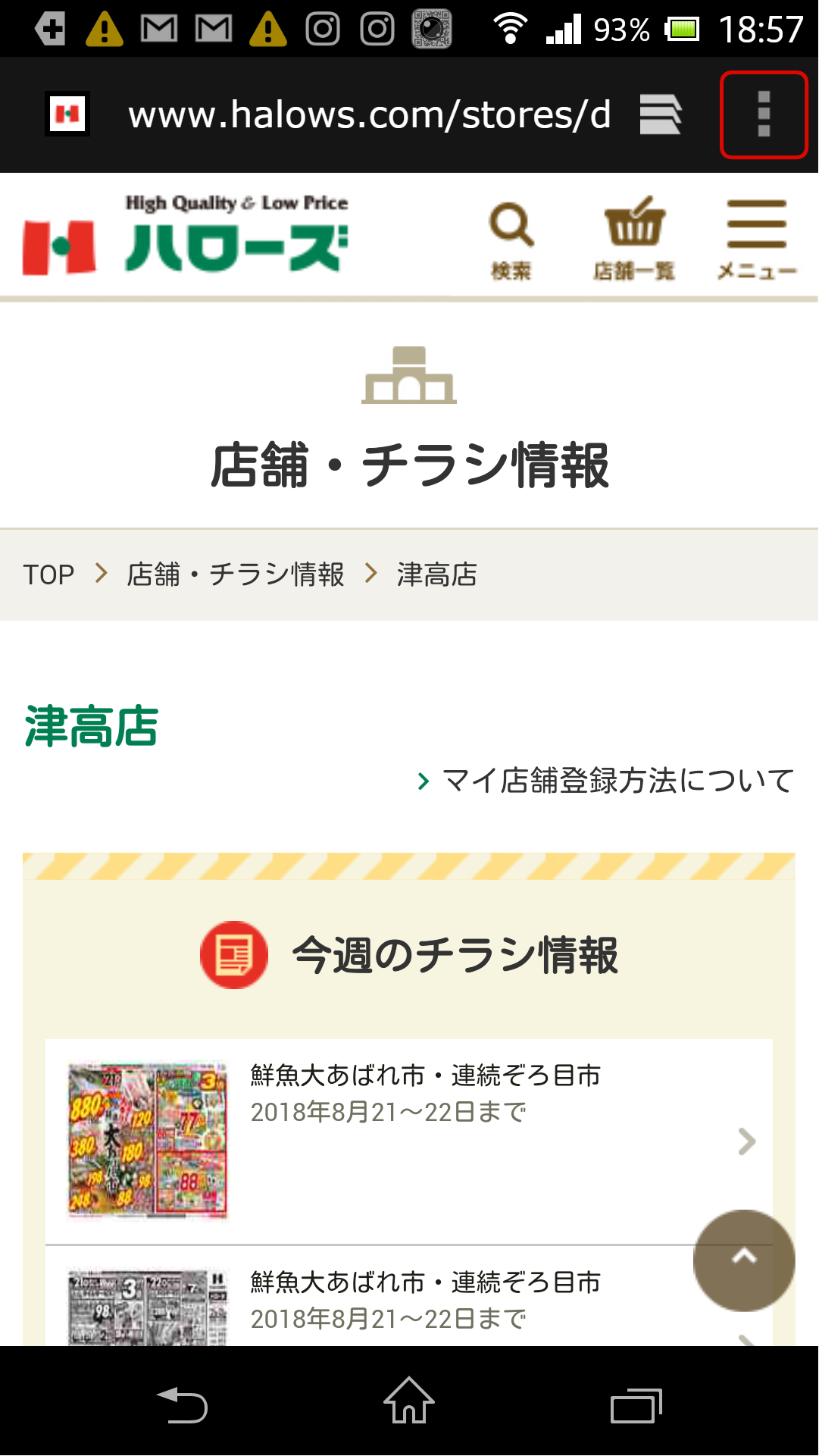Open 店舗・チラシ情報 breadcrumb link
This screenshot has width=819, height=1456.
coord(236,575)
